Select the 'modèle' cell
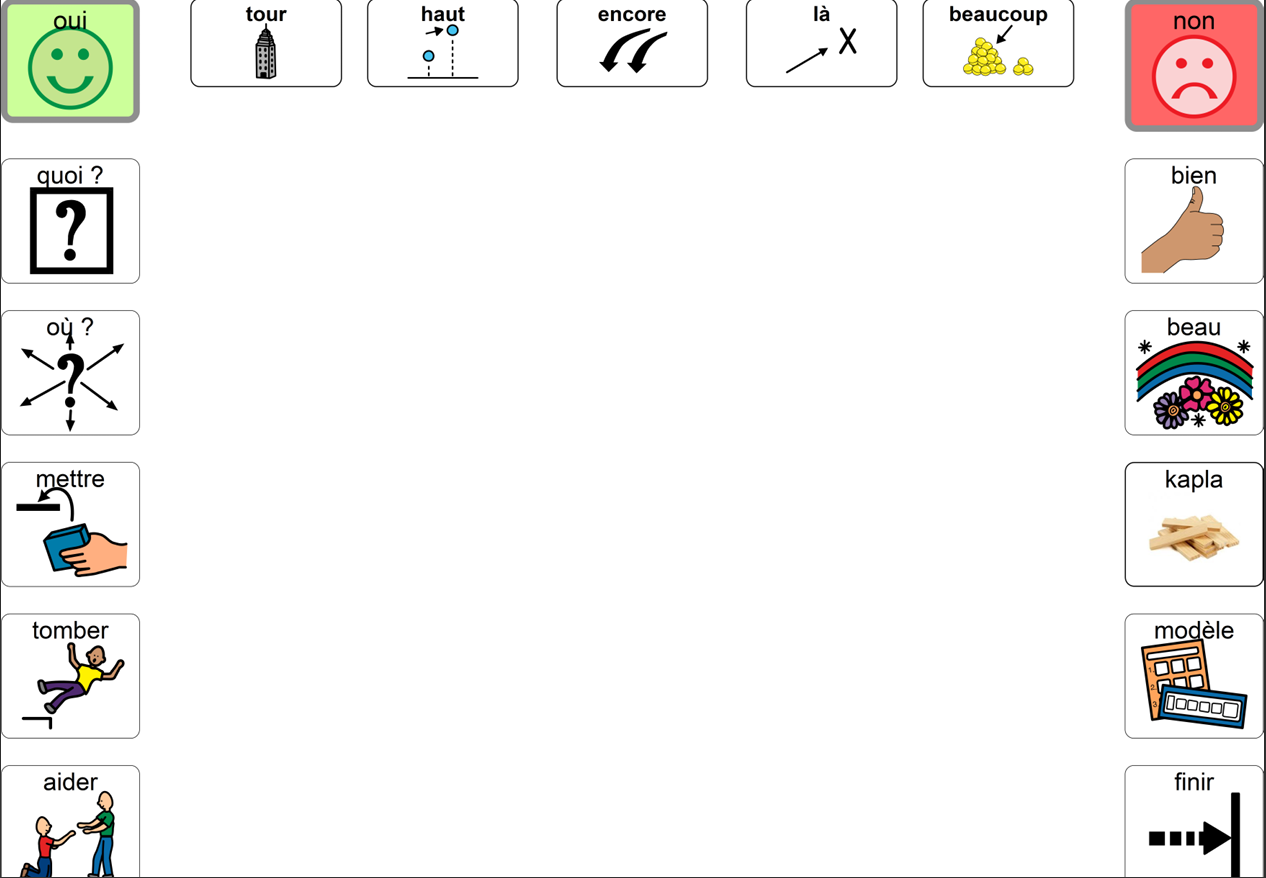Viewport: 1266px width, 878px height. pyautogui.click(x=1194, y=676)
